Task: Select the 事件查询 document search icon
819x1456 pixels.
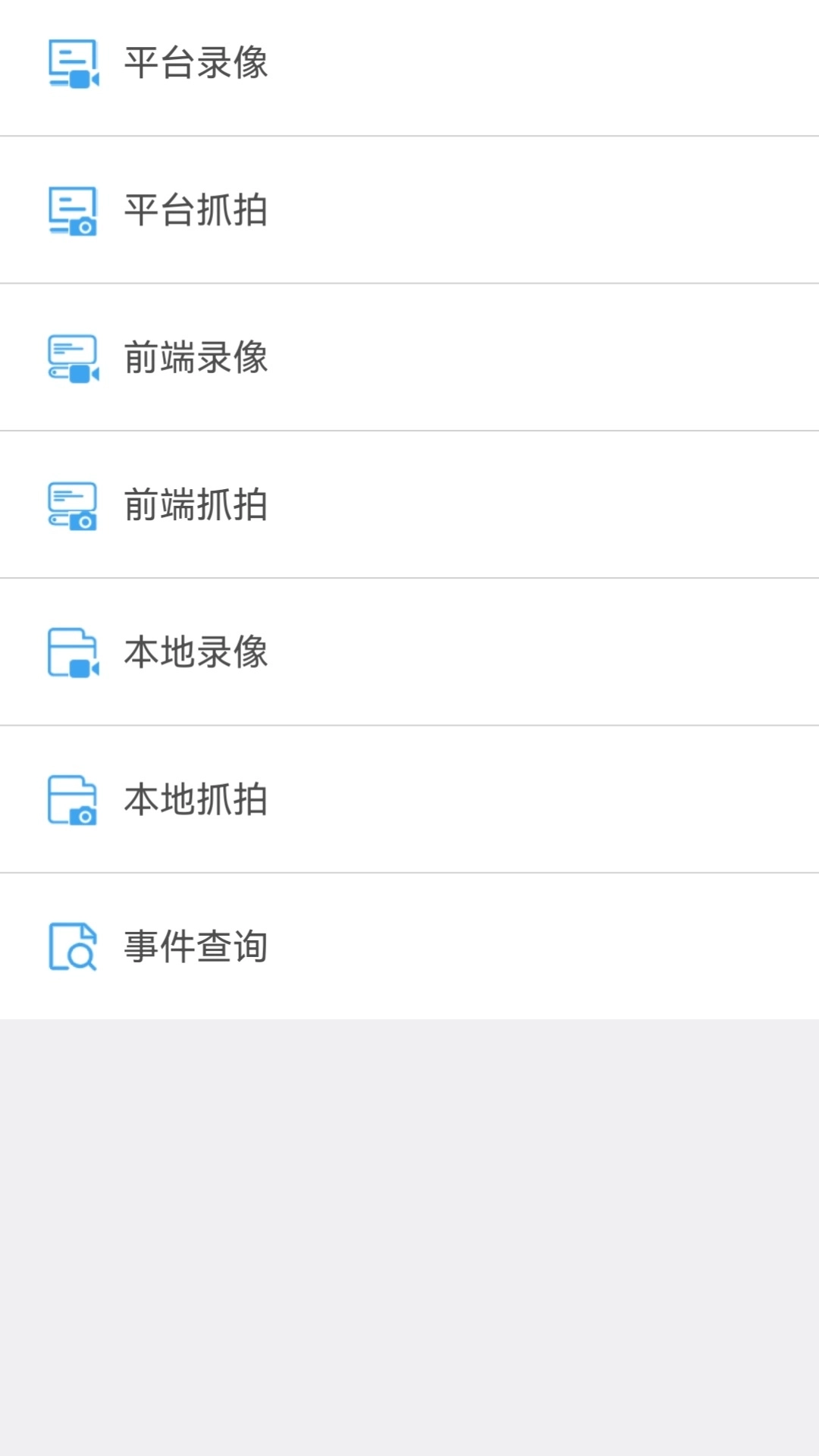Action: [x=72, y=946]
